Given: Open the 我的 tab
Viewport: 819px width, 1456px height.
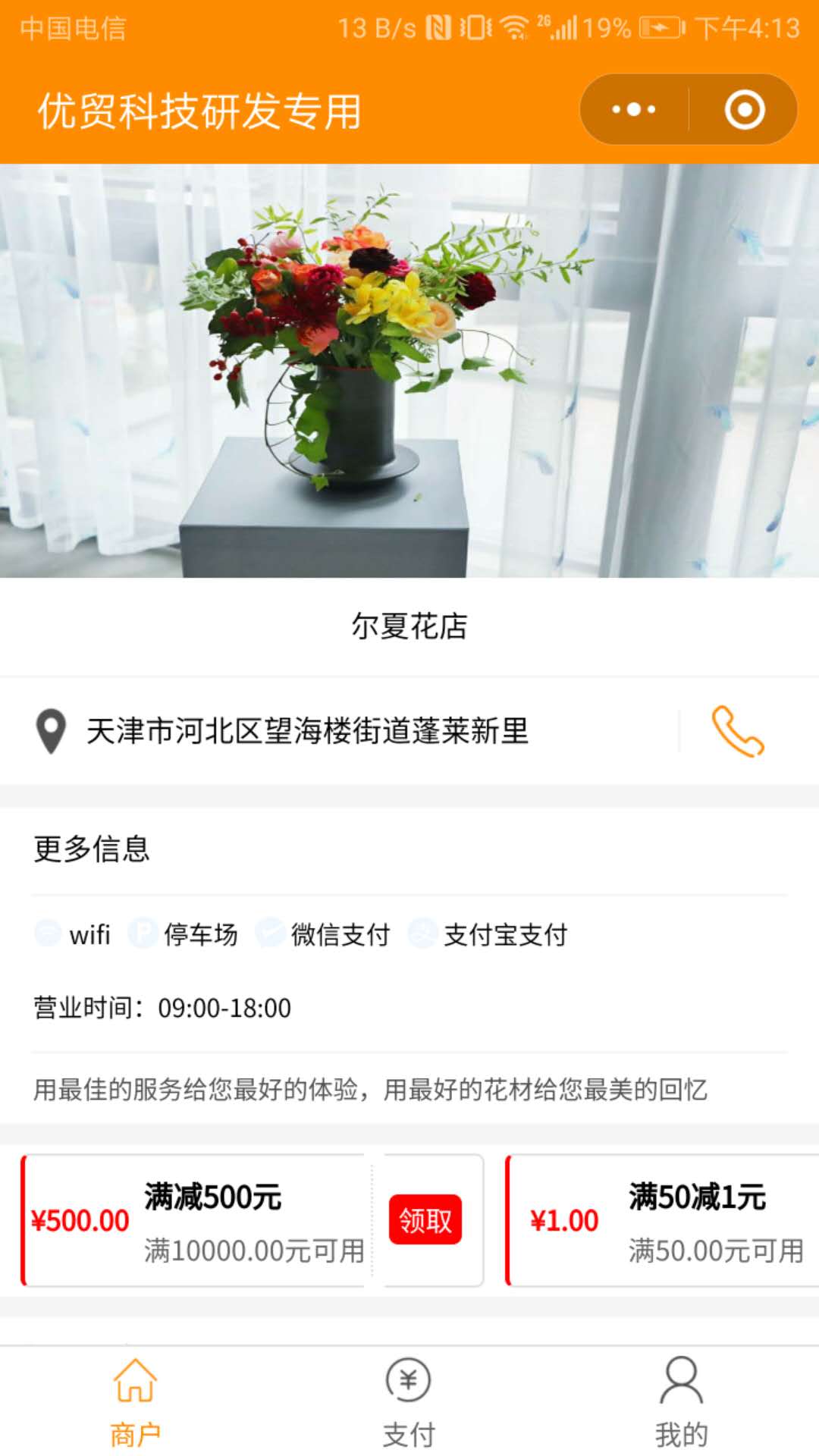Looking at the screenshot, I should pos(681,1401).
